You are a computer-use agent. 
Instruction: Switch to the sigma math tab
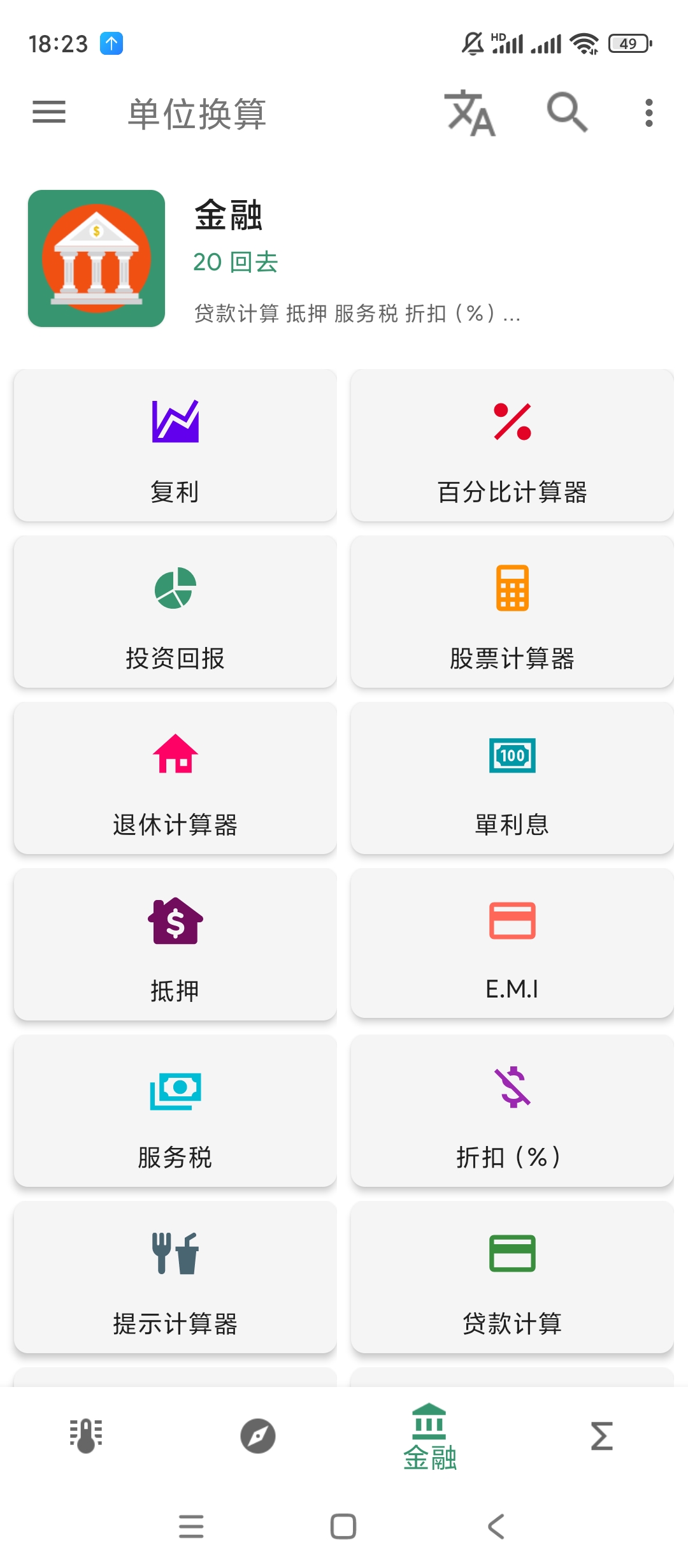[601, 1436]
